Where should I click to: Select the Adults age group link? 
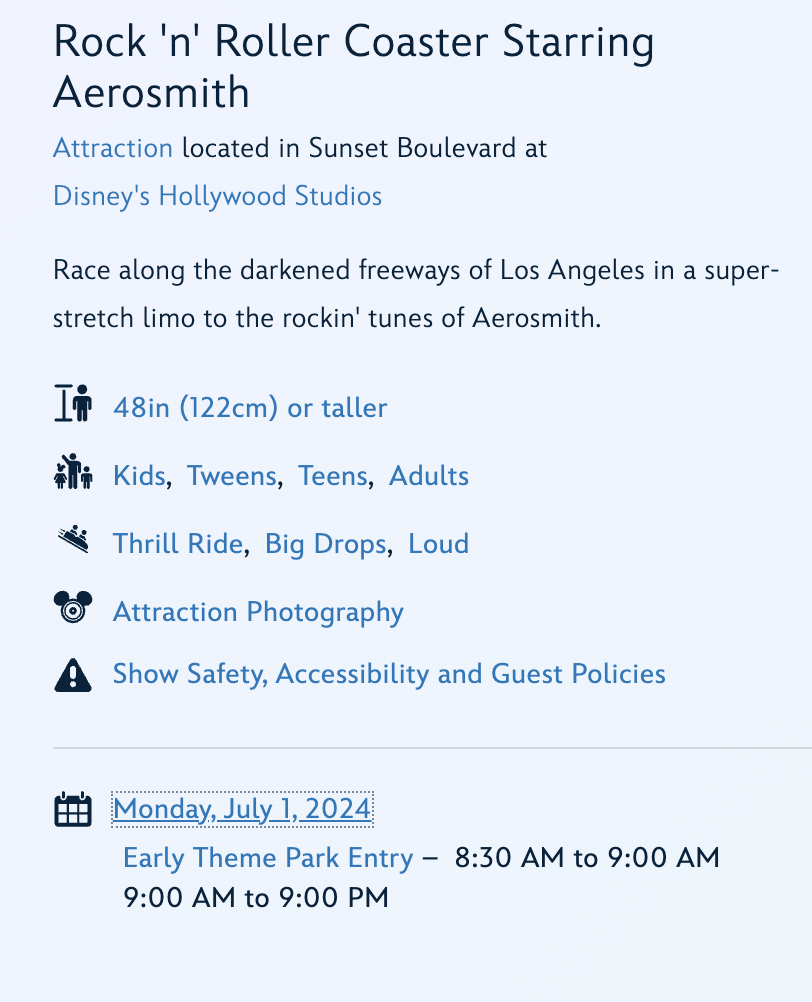pos(428,476)
